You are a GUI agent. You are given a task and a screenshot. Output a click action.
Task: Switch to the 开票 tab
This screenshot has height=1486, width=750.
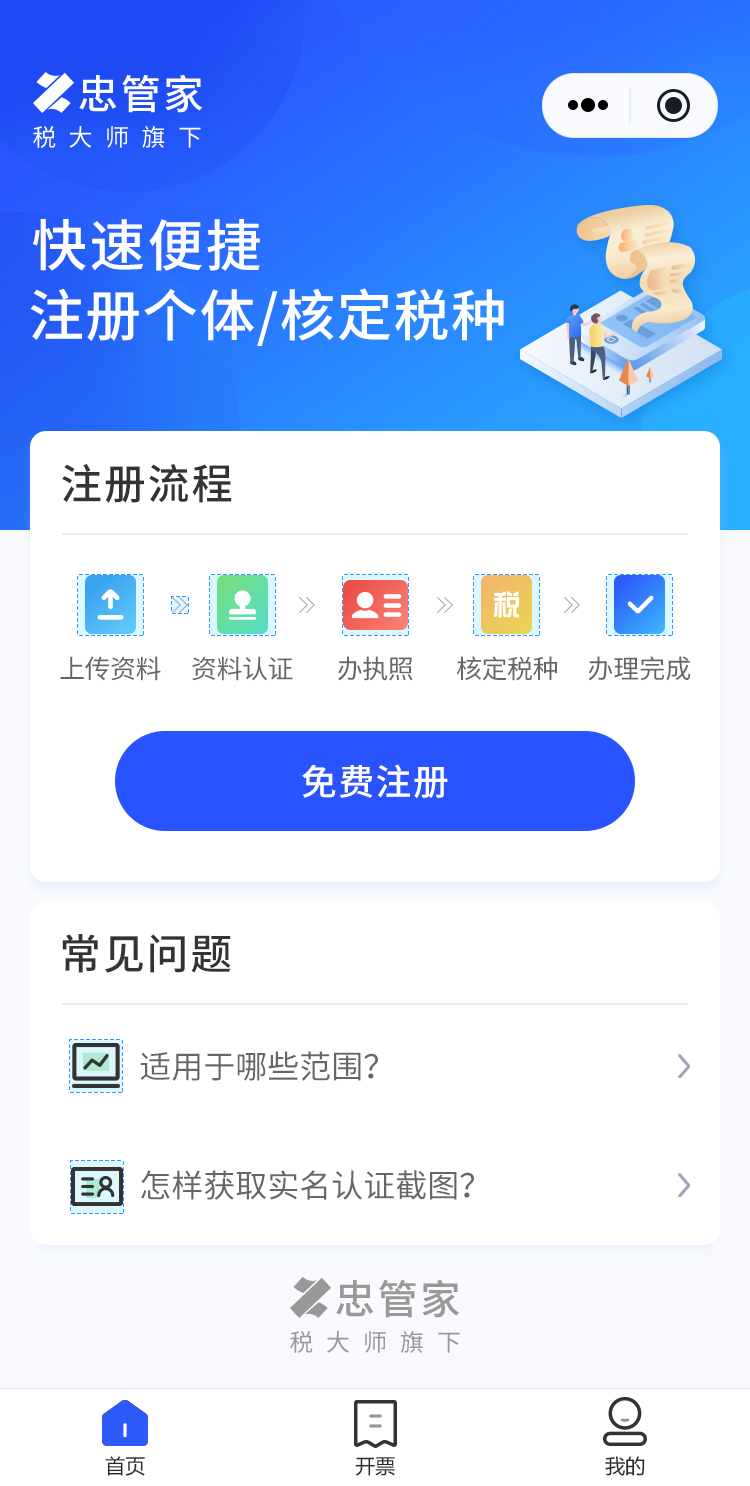click(375, 1437)
